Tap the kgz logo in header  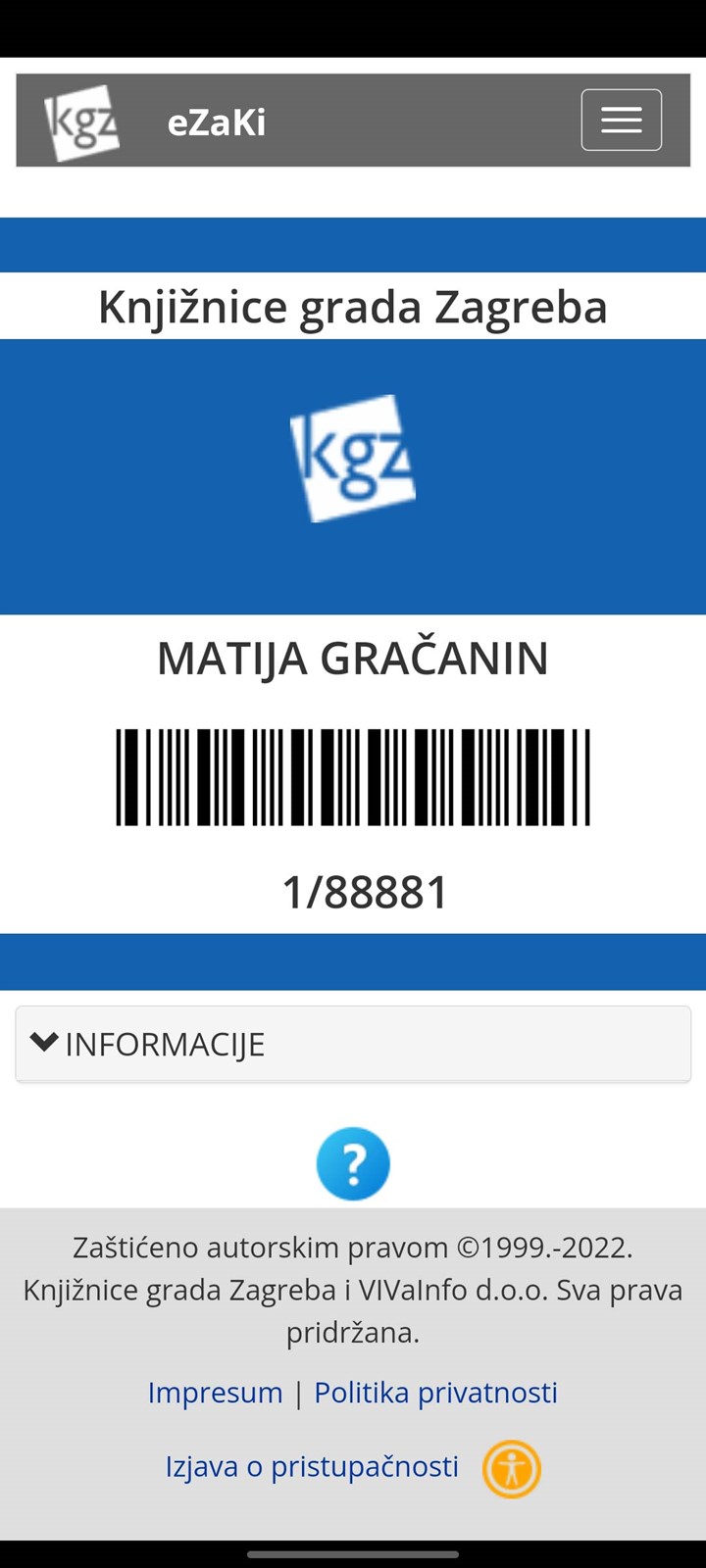[81, 122]
